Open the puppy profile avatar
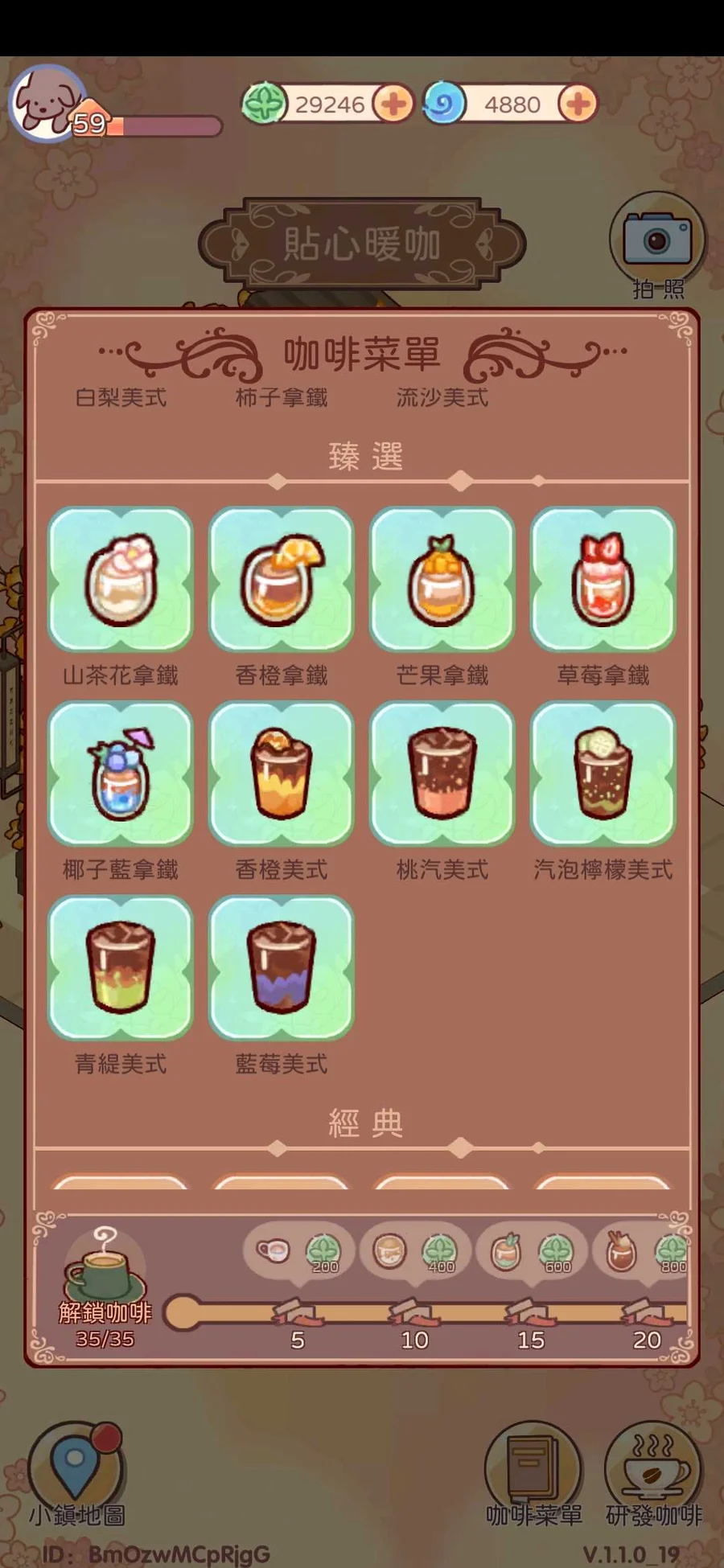Screen dimensions: 724x1568 pyautogui.click(x=47, y=103)
